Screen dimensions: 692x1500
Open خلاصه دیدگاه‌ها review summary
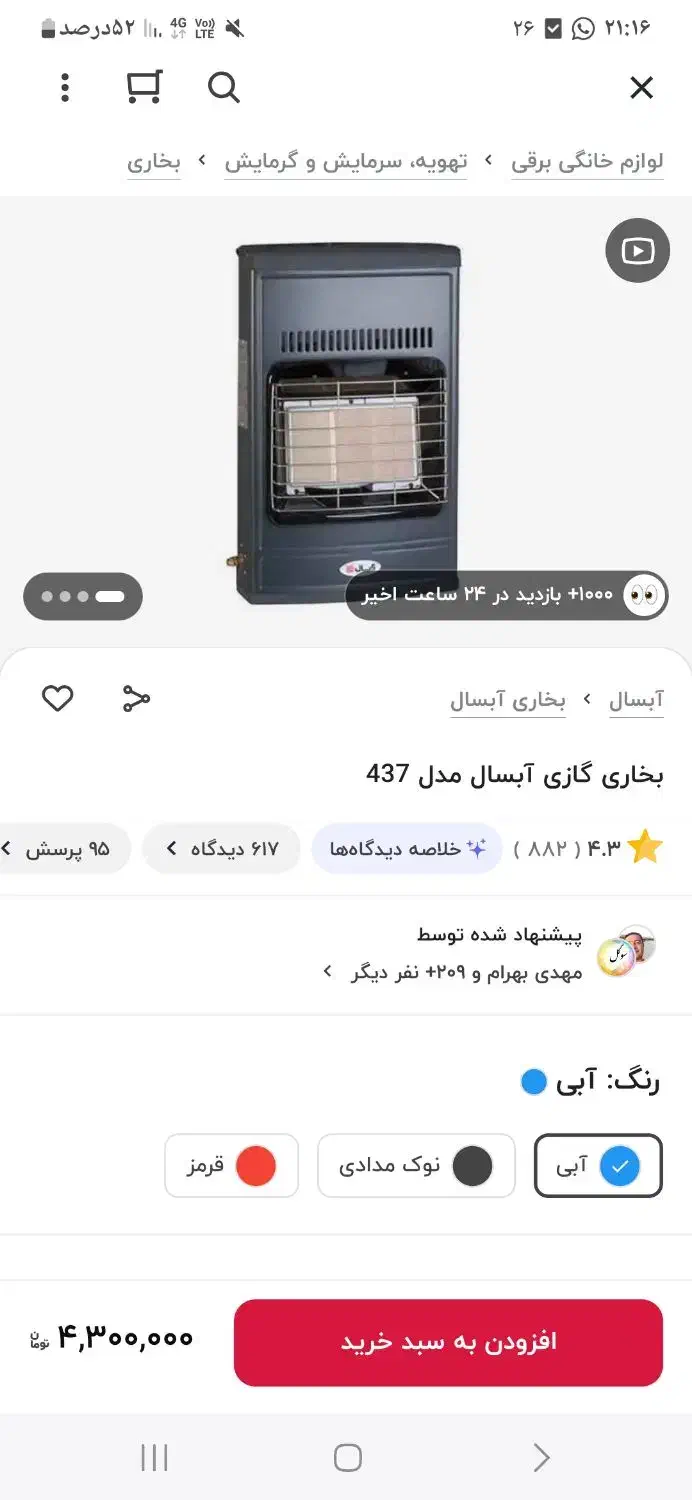pos(407,849)
